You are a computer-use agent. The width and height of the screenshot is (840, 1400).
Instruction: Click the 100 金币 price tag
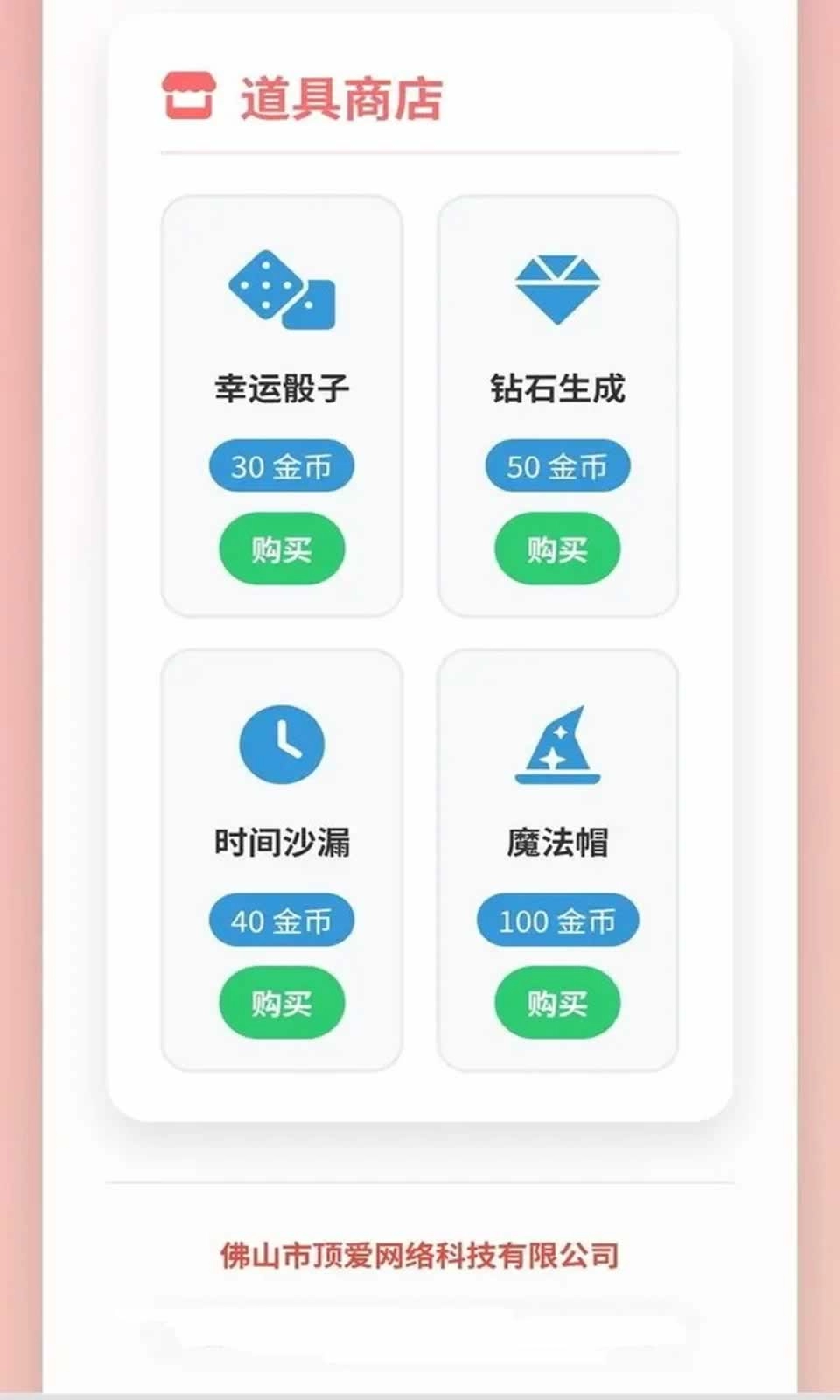pos(557,920)
